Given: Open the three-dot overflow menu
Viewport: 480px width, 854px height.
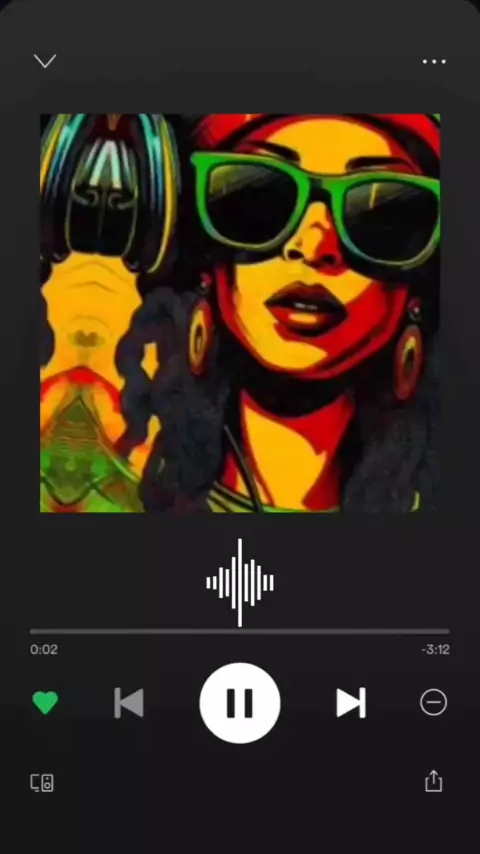Looking at the screenshot, I should pos(434,62).
